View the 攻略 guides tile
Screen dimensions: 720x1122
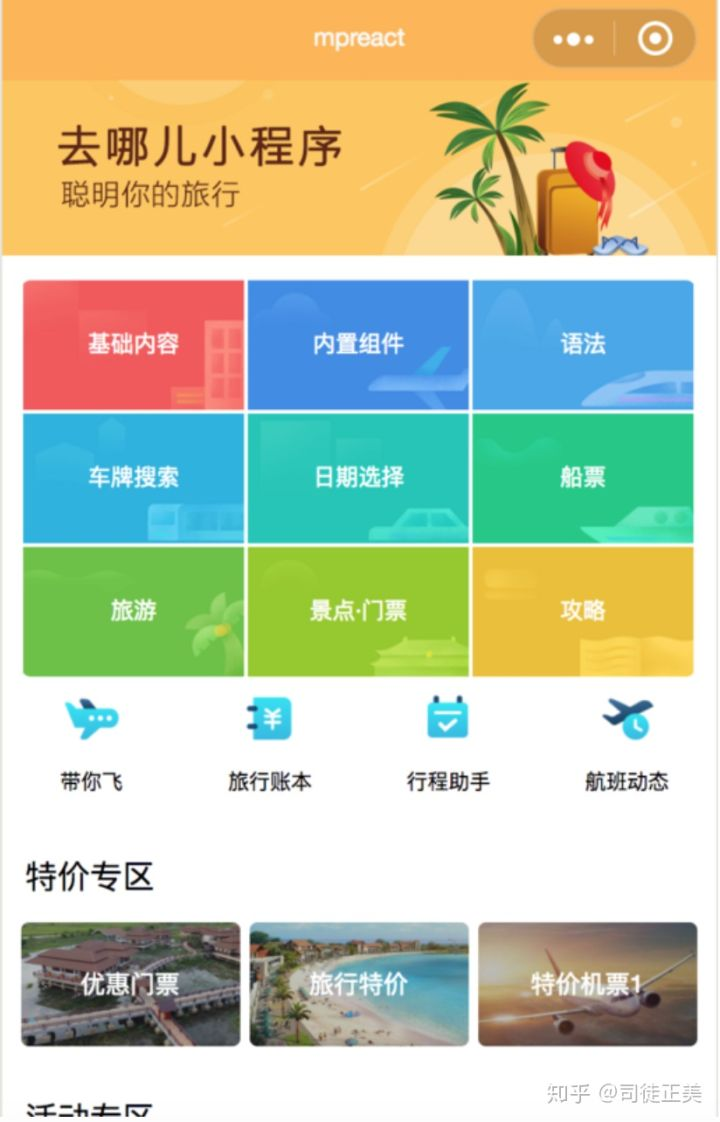583,611
